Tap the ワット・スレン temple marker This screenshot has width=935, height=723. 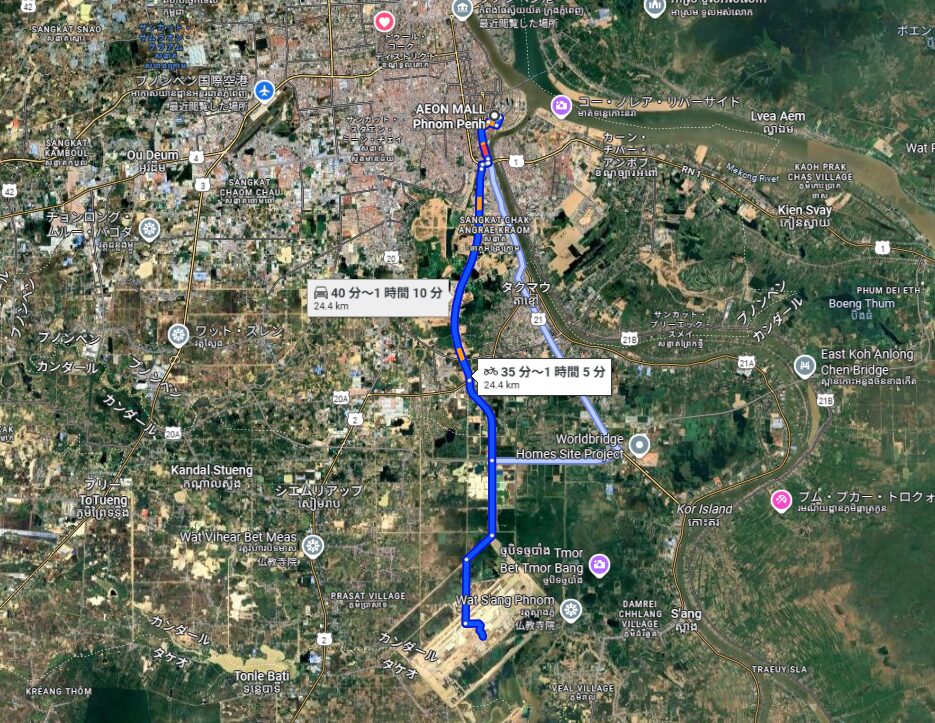[179, 334]
